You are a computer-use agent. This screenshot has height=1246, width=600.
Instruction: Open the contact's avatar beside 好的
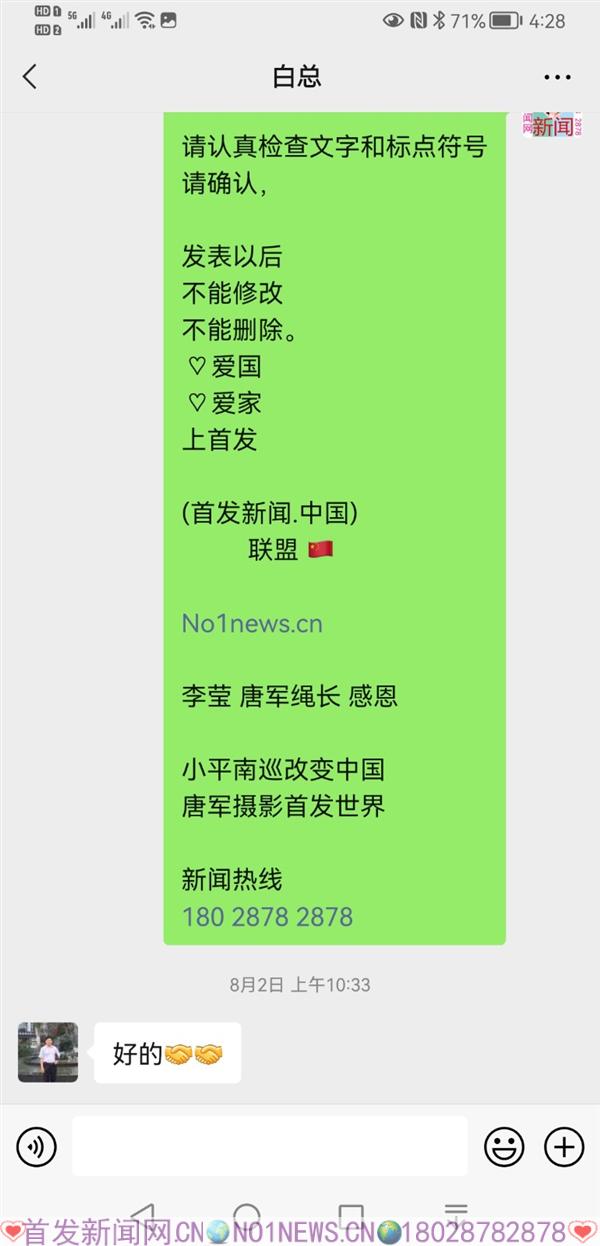tap(48, 1052)
